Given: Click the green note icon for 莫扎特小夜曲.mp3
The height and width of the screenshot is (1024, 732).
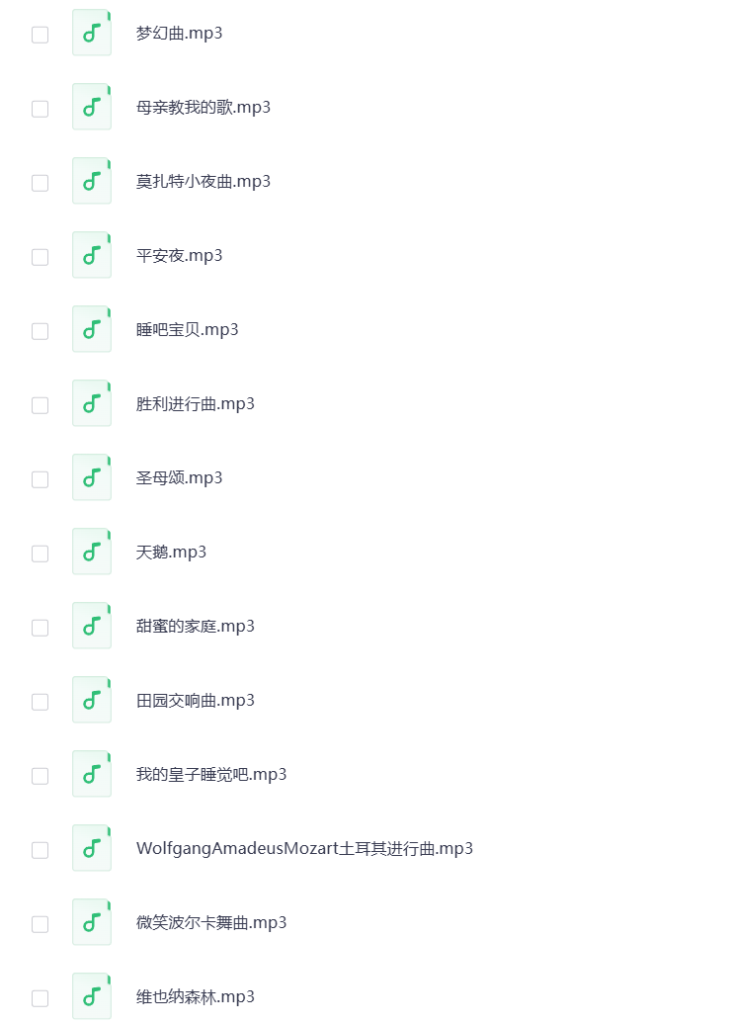Looking at the screenshot, I should [91, 181].
